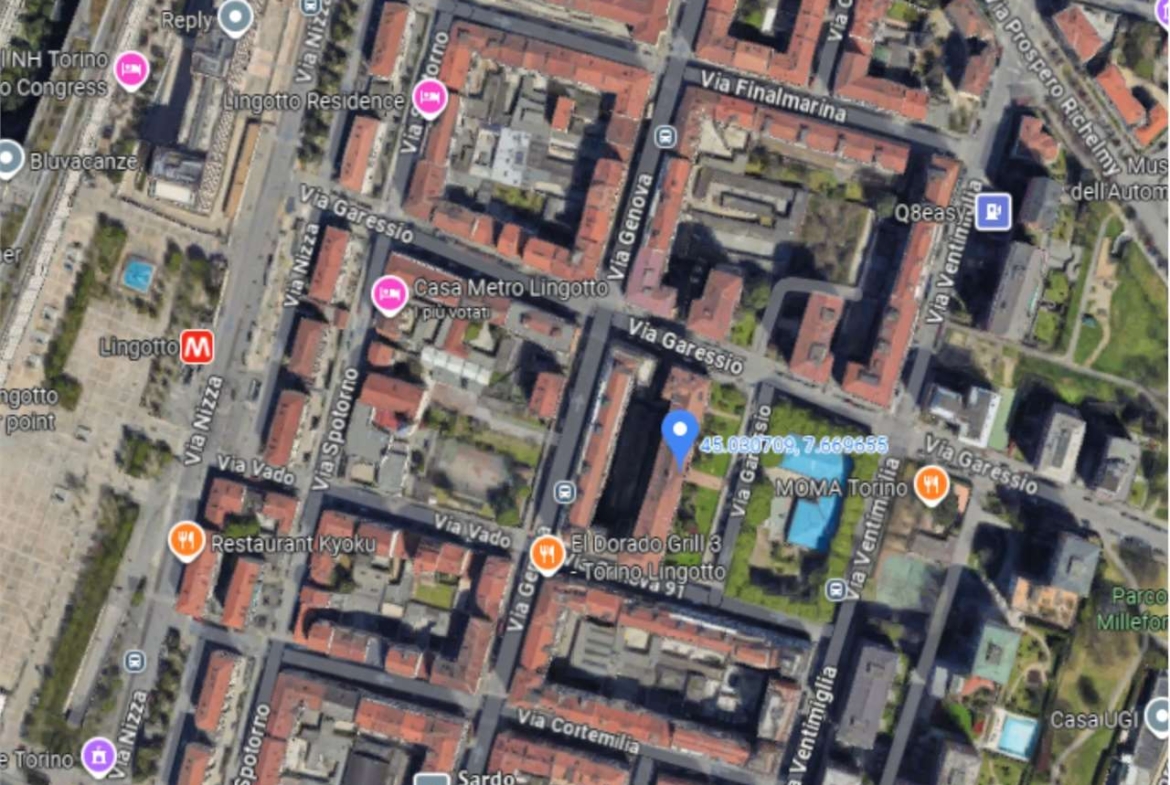Tap the CasaUGI place marker
Screen dimensions: 1170x785
coord(1157,716)
